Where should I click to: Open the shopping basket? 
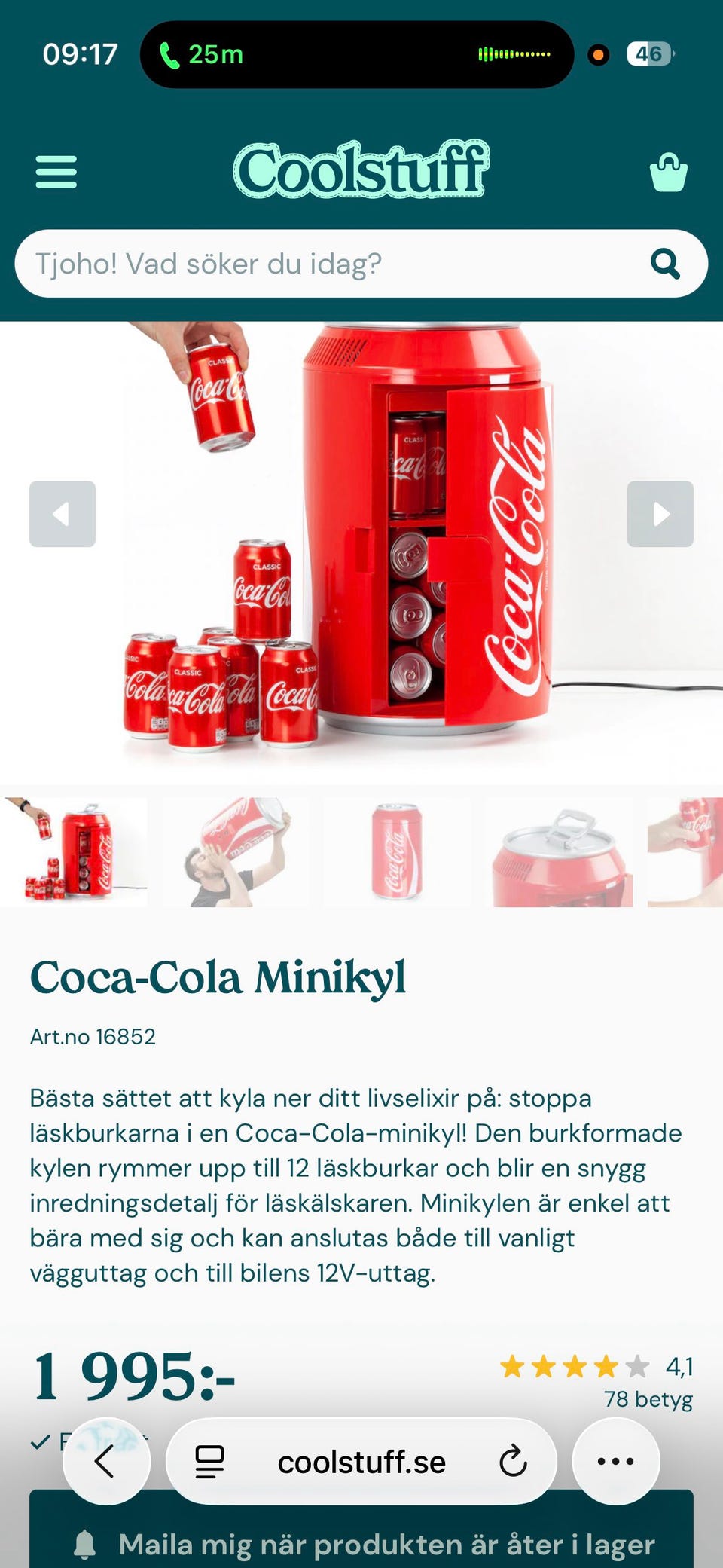pos(668,173)
